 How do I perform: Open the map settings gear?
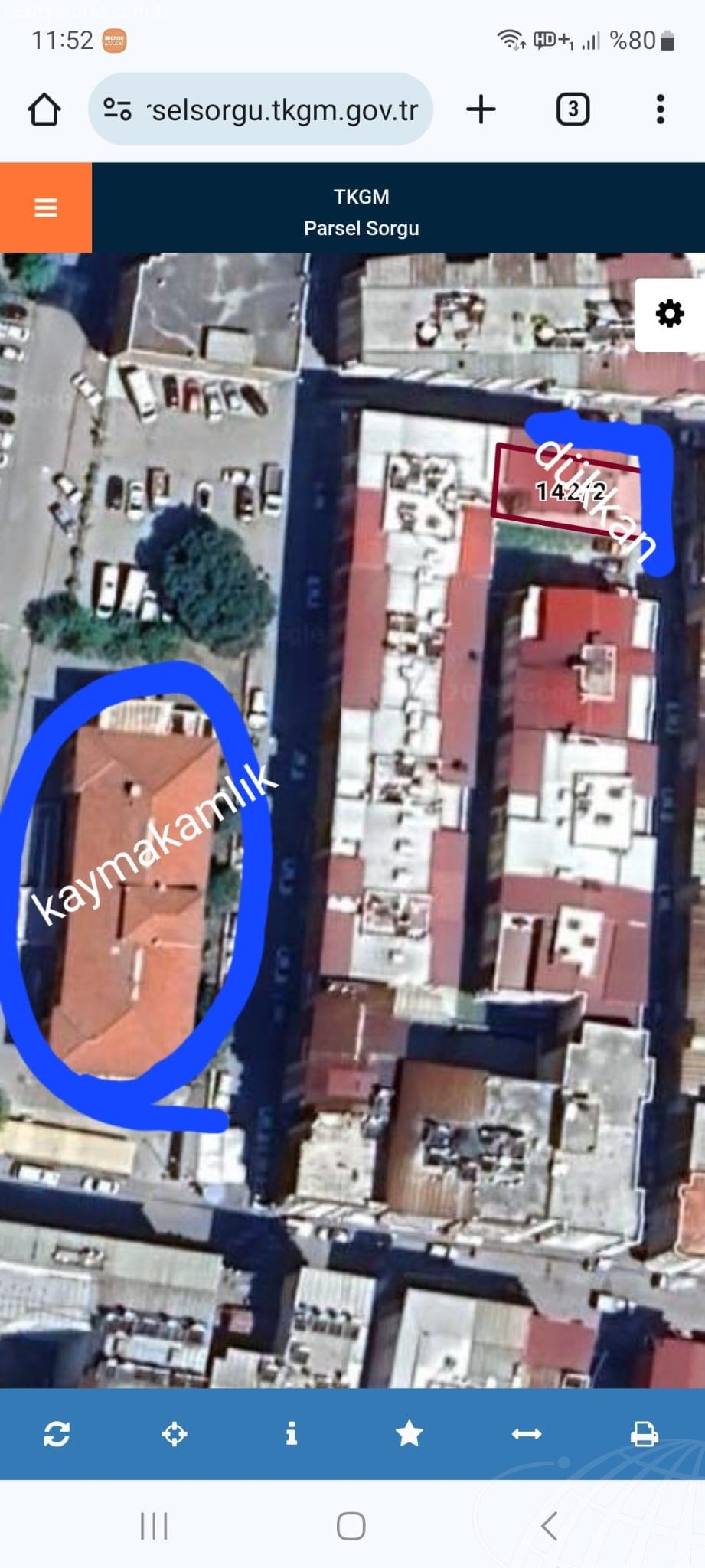coord(670,315)
